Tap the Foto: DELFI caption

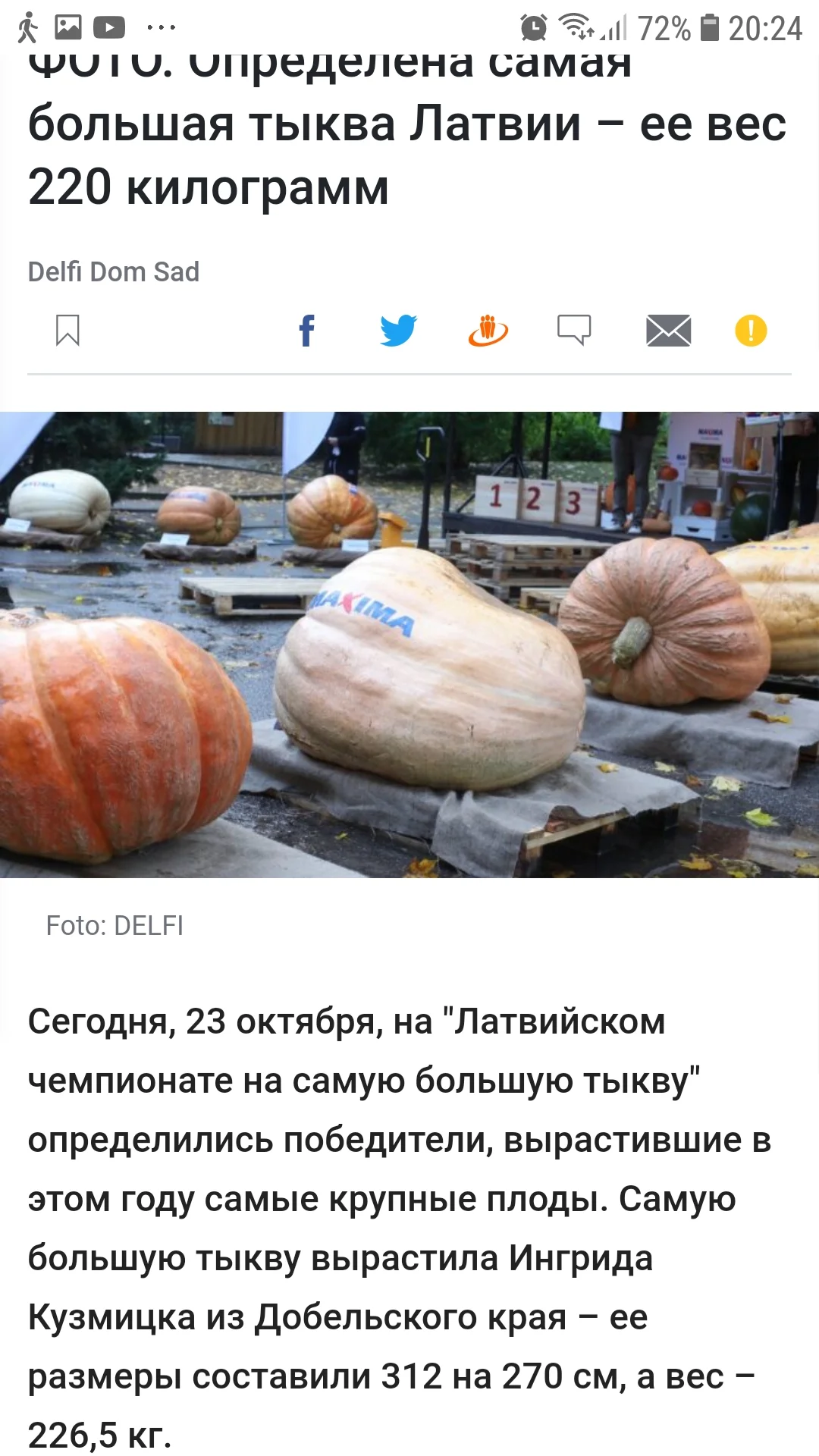pos(115,926)
